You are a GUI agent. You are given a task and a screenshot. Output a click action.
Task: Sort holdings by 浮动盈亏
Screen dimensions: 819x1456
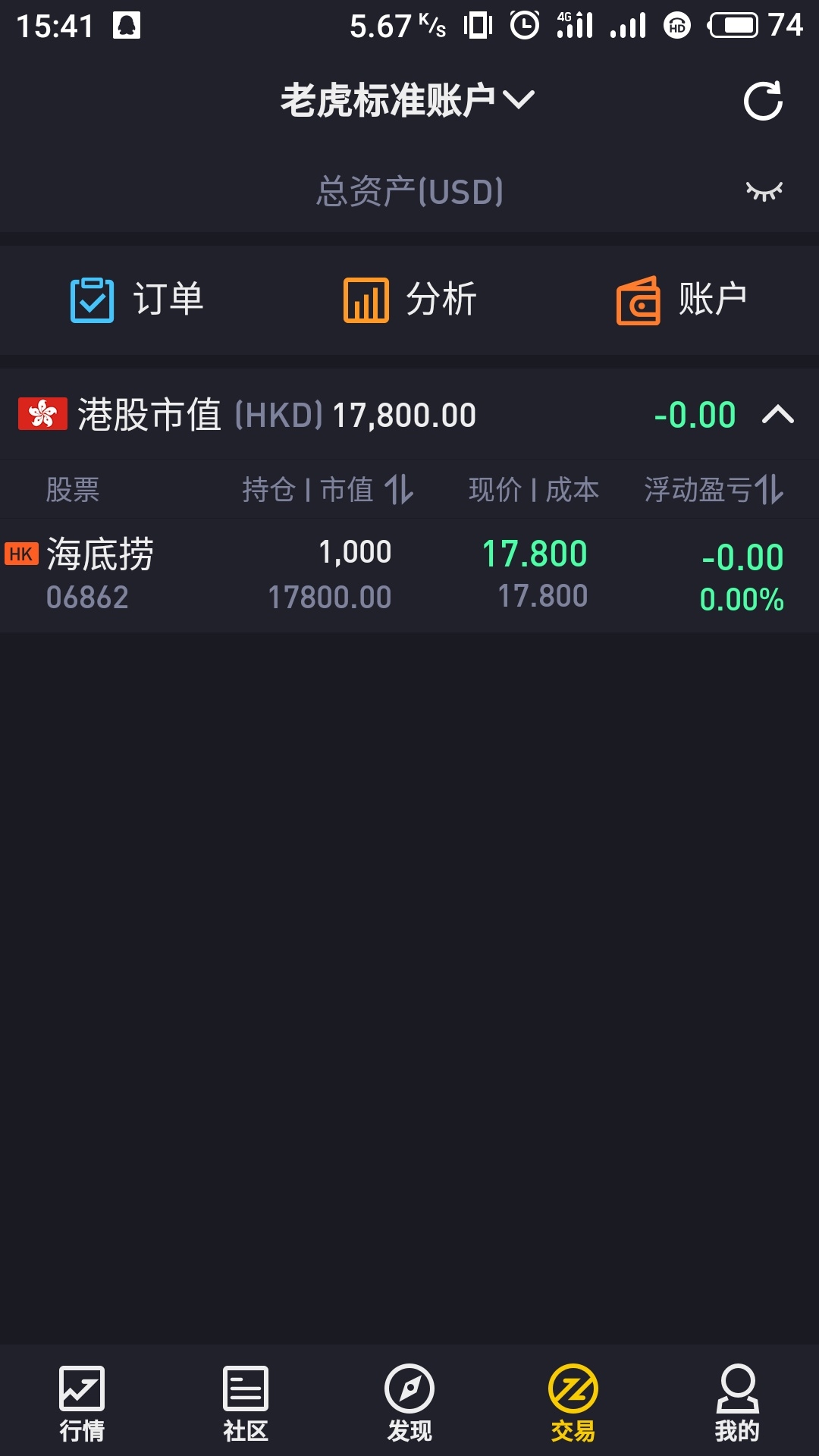coord(714,490)
